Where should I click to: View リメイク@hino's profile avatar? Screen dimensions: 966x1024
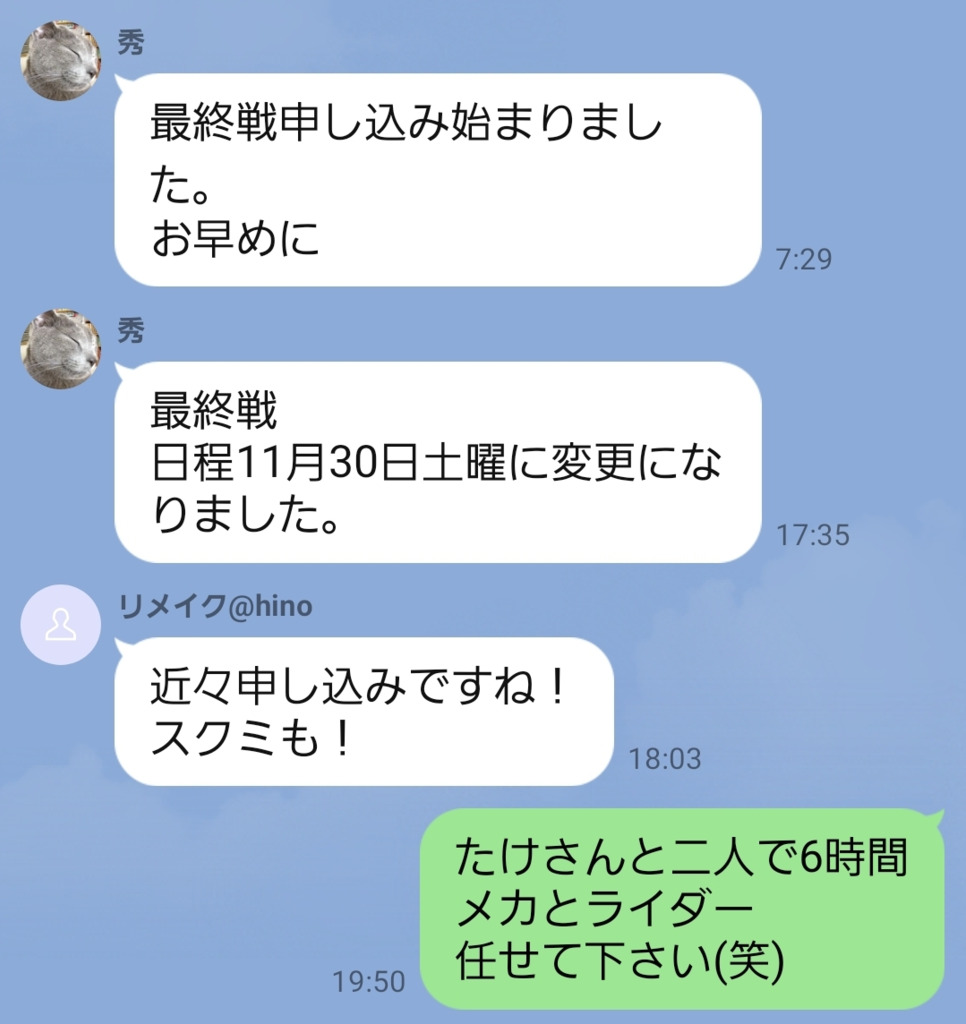pyautogui.click(x=61, y=625)
